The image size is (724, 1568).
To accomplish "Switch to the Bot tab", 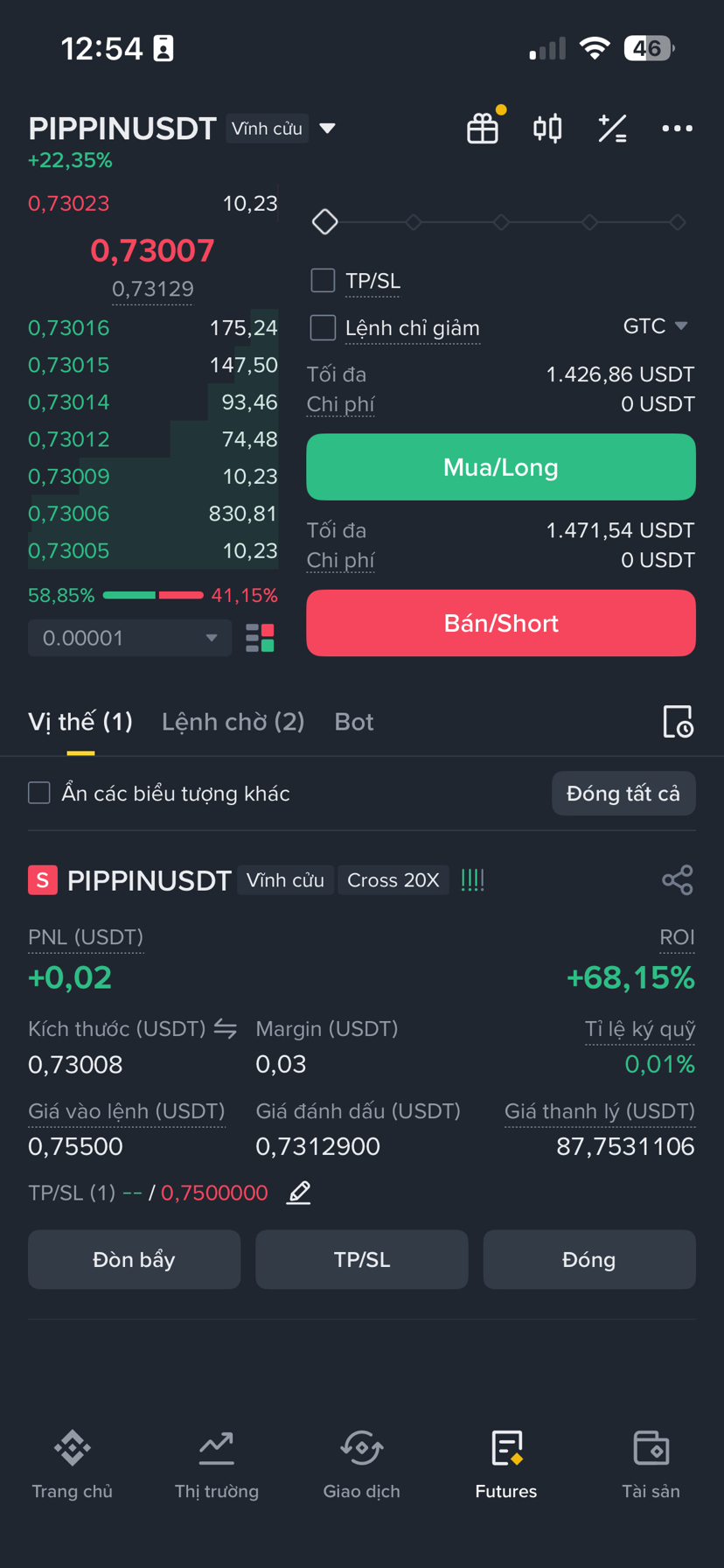I will 353,722.
